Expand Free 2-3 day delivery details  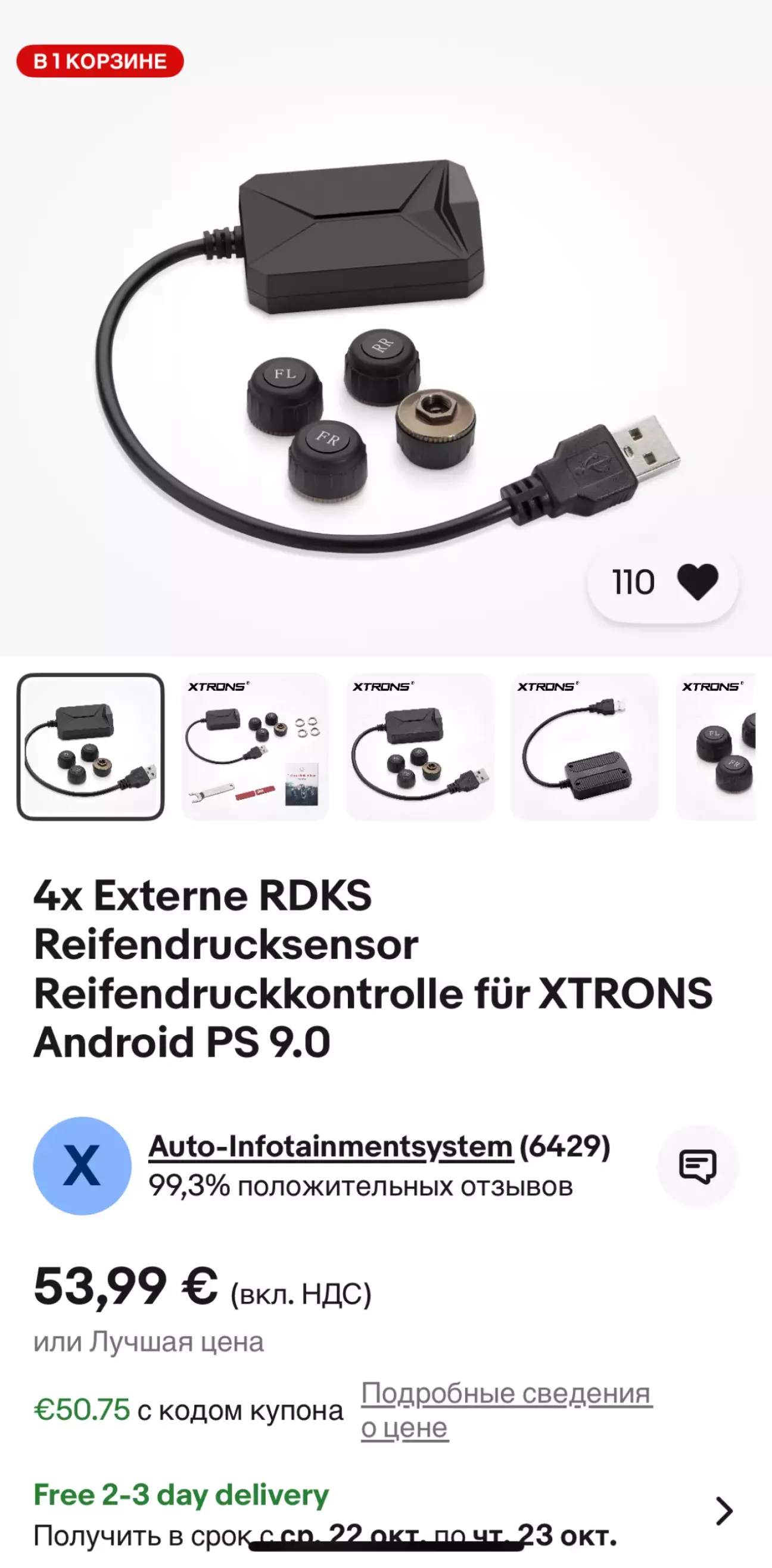[723, 1511]
